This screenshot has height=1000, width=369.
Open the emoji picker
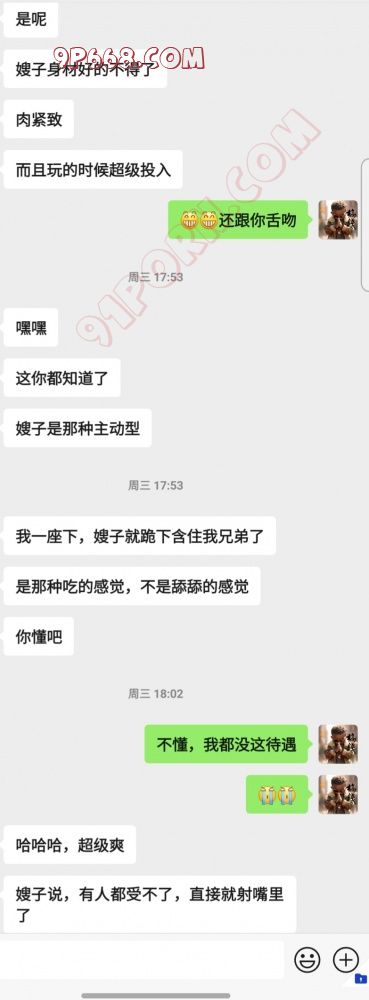(x=307, y=959)
